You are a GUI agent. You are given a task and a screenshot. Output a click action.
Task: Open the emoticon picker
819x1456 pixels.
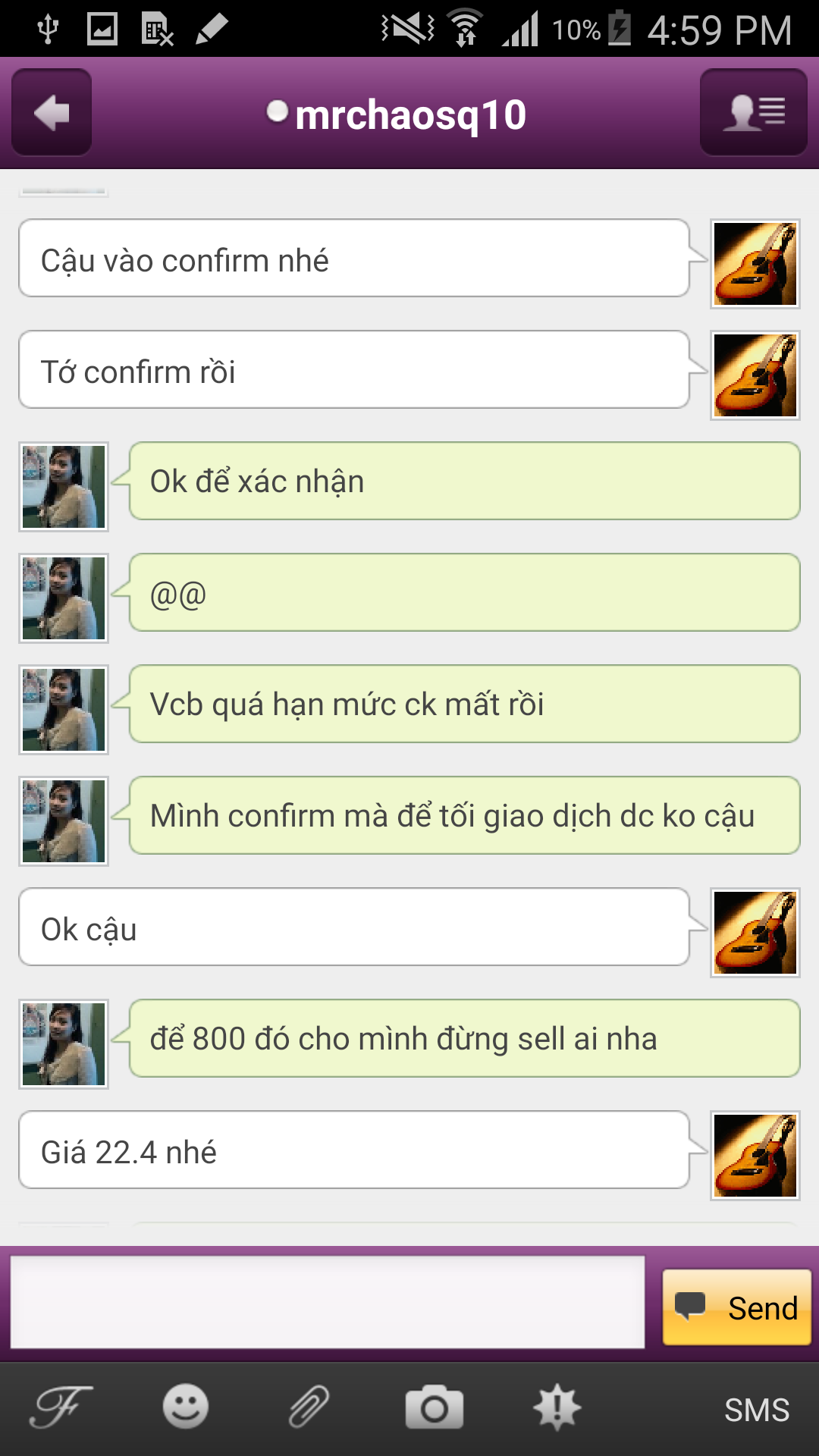coord(185,1407)
